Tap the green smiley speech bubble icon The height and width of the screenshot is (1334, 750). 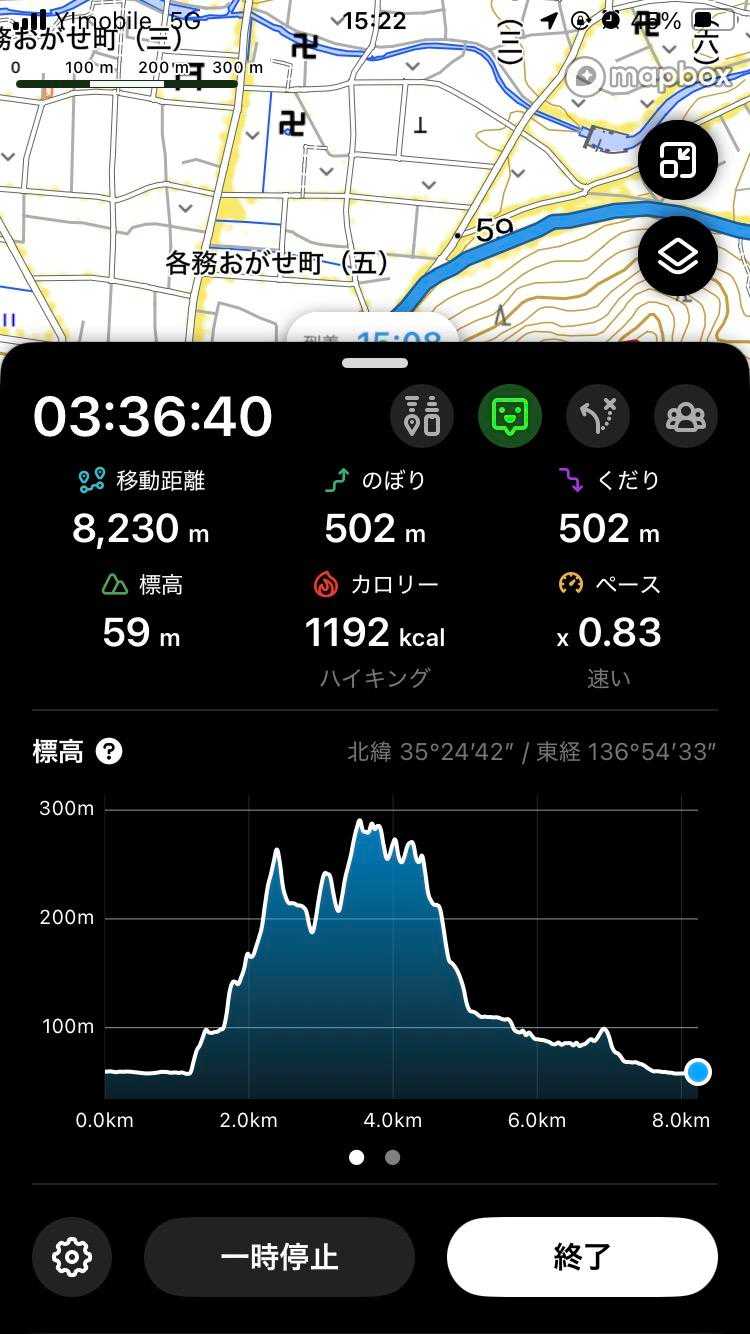coord(510,416)
